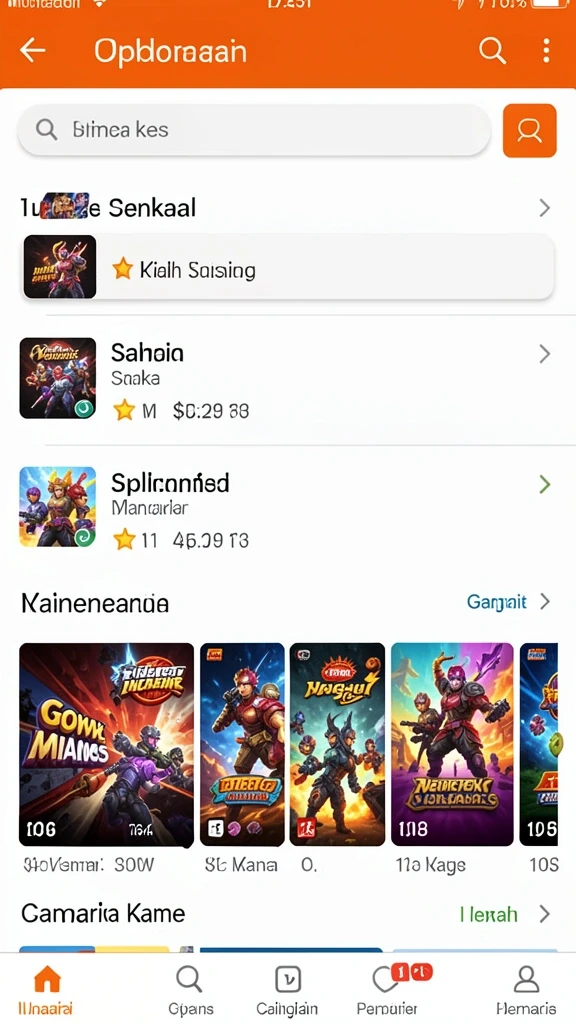Open the three-dot overflow menu
This screenshot has width=576, height=1024.
click(546, 50)
